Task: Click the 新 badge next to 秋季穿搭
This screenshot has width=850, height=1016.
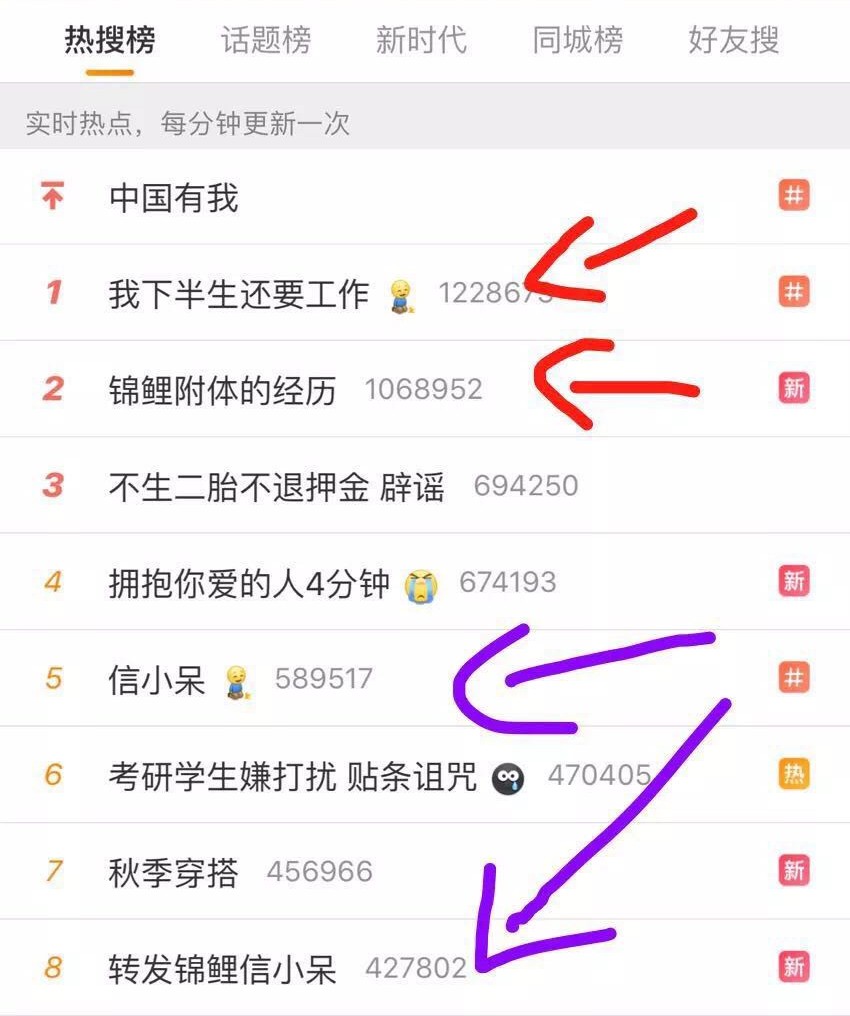Action: pos(793,871)
